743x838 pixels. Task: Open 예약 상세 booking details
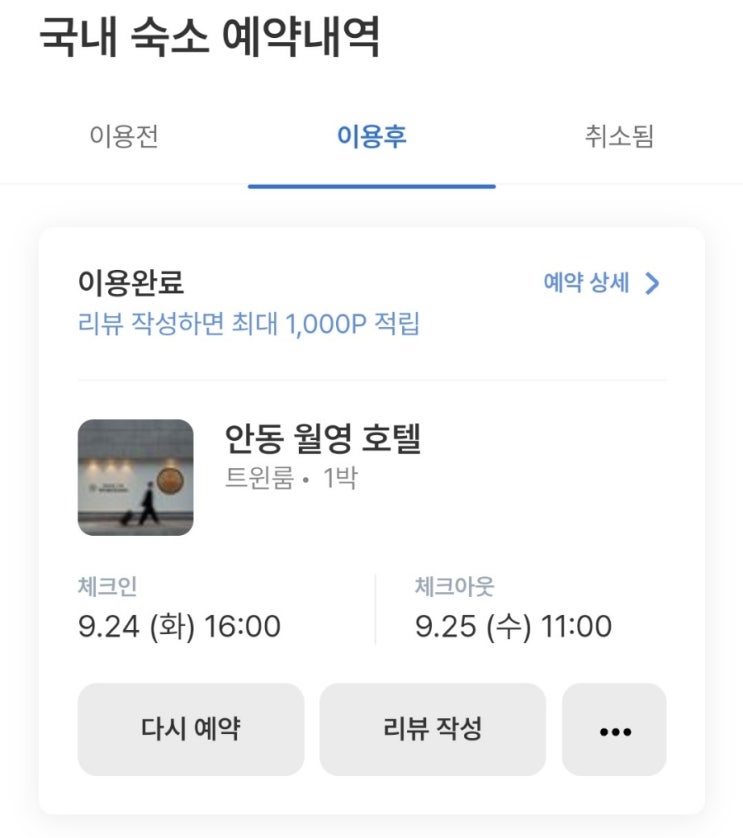coord(601,283)
